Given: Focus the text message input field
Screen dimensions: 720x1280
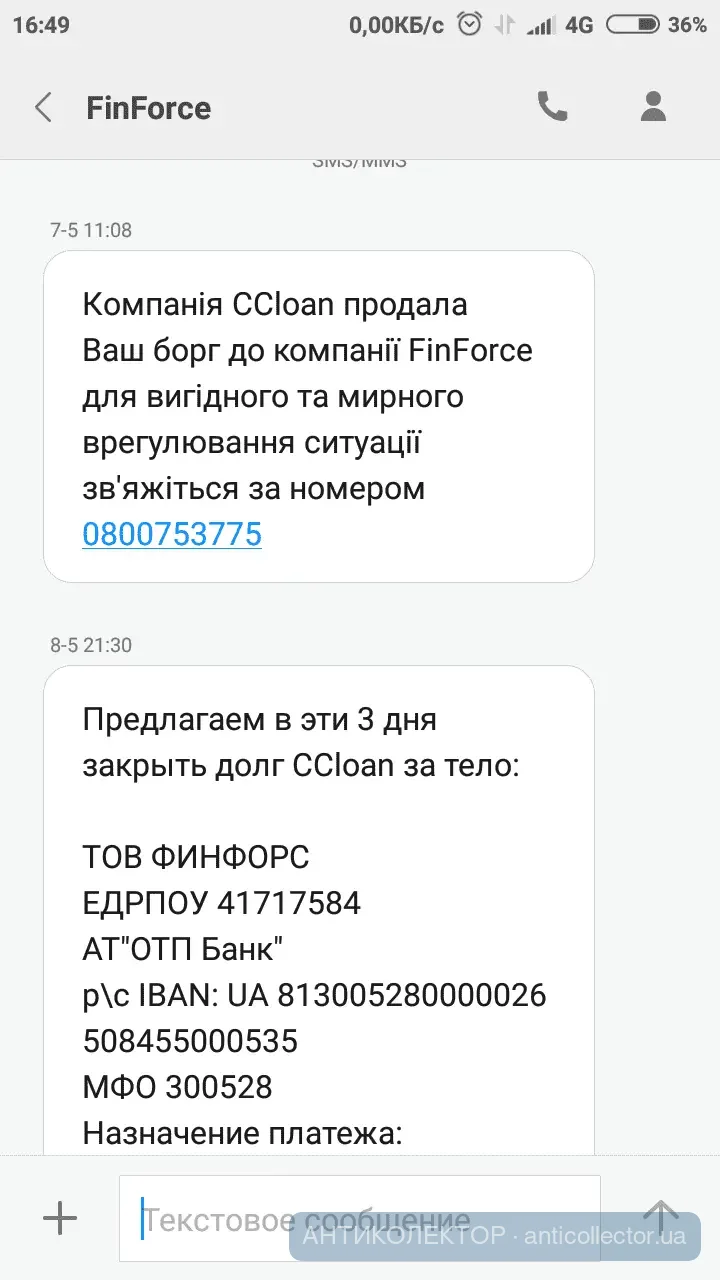Looking at the screenshot, I should coord(360,1218).
